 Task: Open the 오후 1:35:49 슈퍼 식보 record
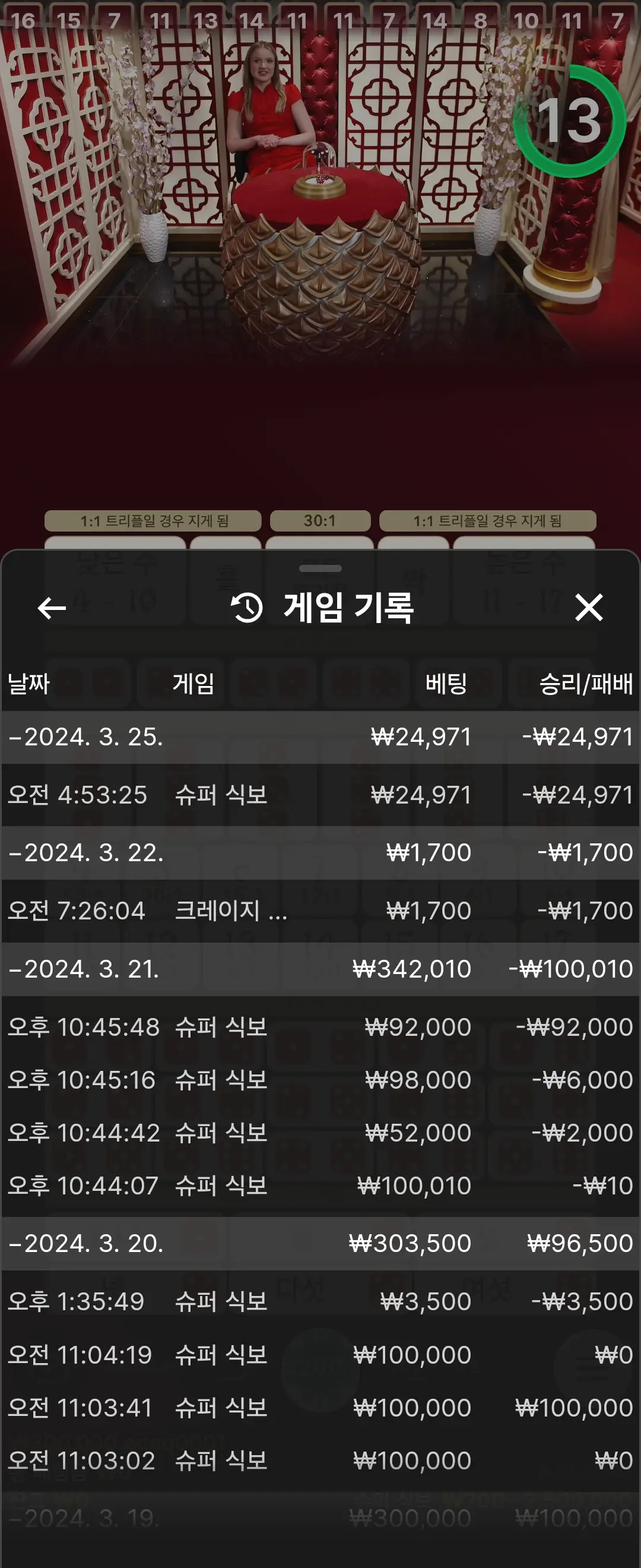click(x=320, y=1301)
